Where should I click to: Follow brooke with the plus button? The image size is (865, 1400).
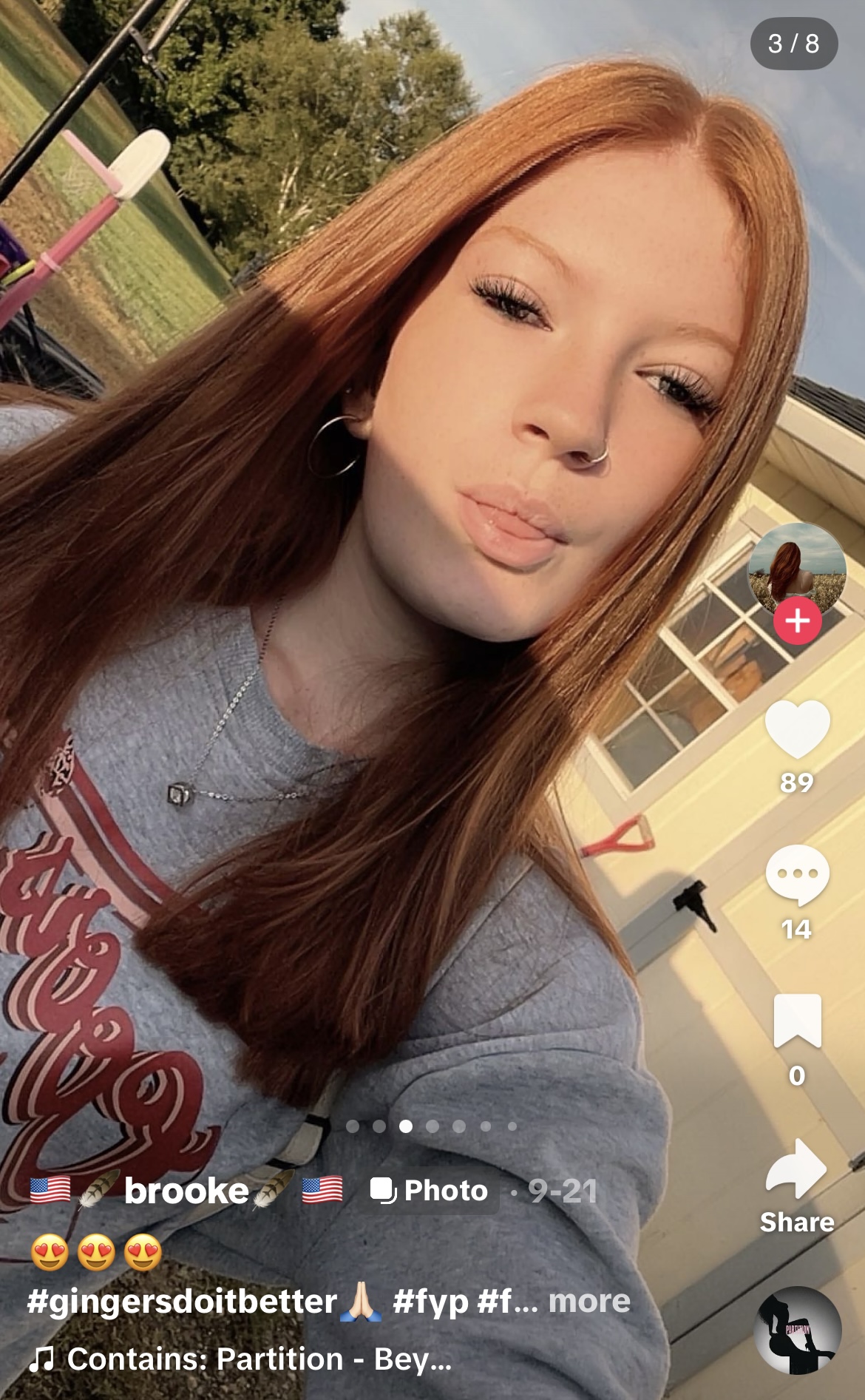797,620
